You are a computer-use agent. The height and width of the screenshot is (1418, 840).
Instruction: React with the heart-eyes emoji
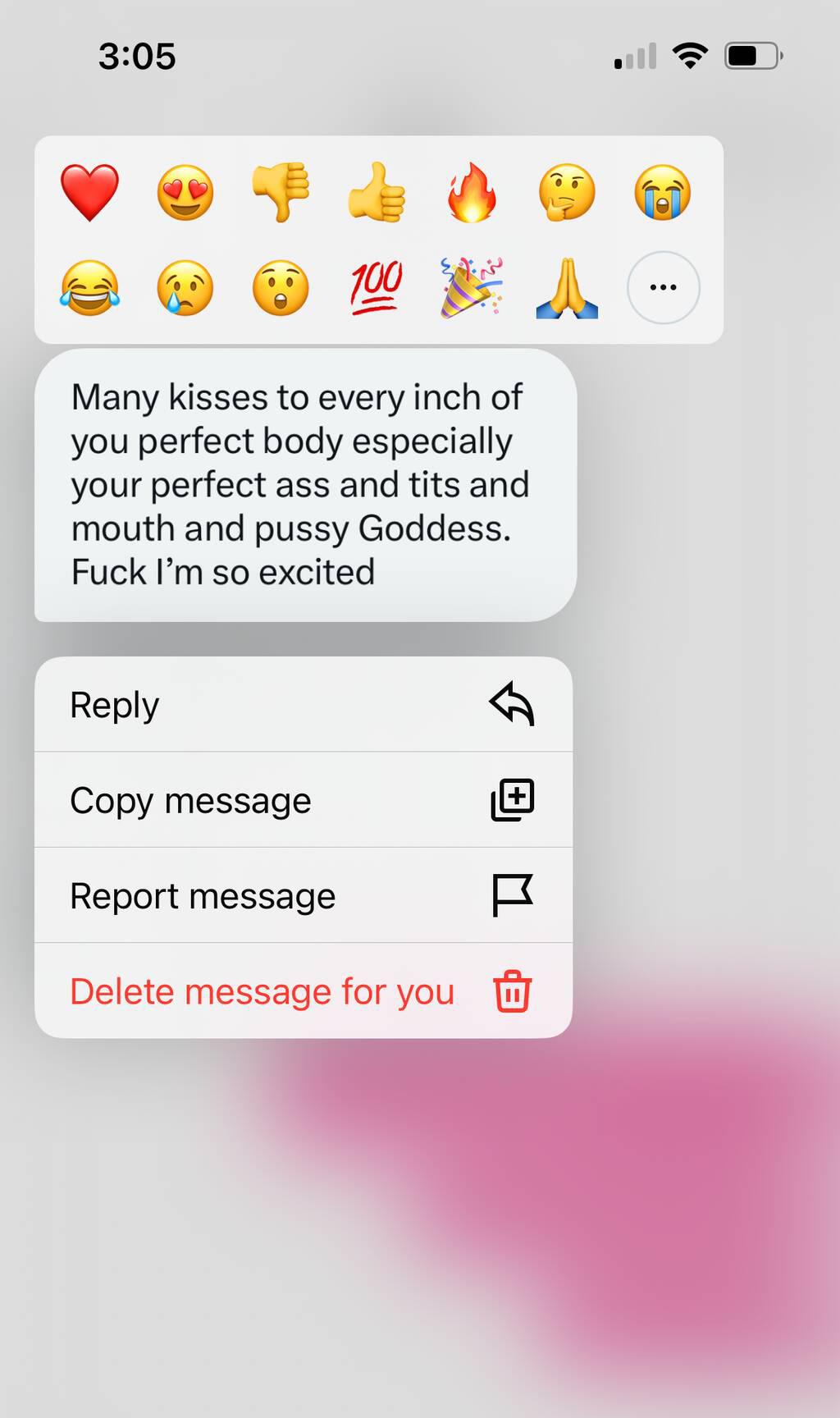point(185,193)
